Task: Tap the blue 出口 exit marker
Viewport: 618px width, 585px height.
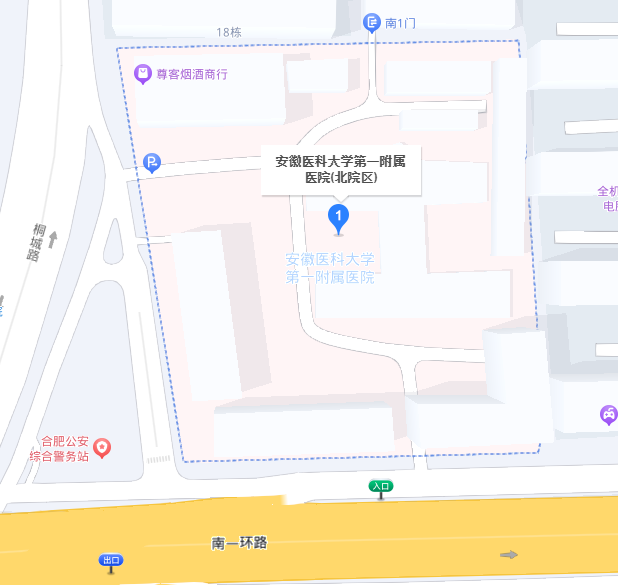Action: (110, 561)
